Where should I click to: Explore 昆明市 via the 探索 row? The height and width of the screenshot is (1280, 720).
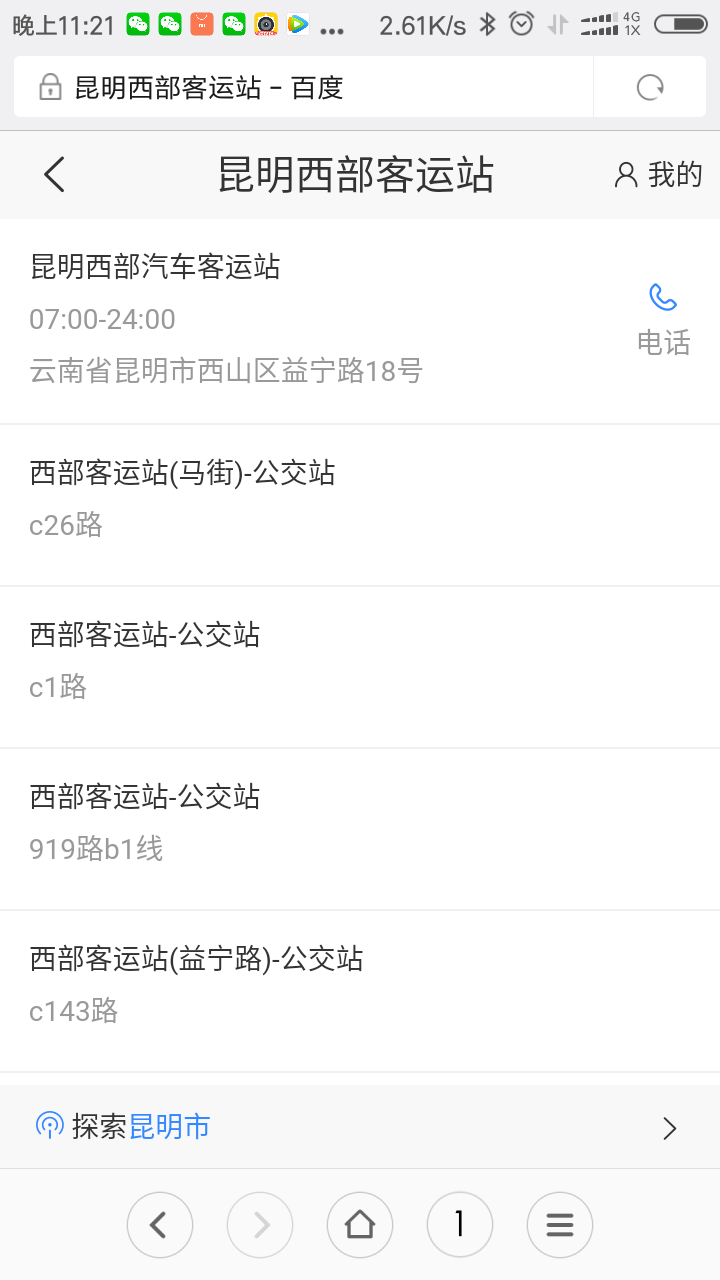click(360, 1127)
